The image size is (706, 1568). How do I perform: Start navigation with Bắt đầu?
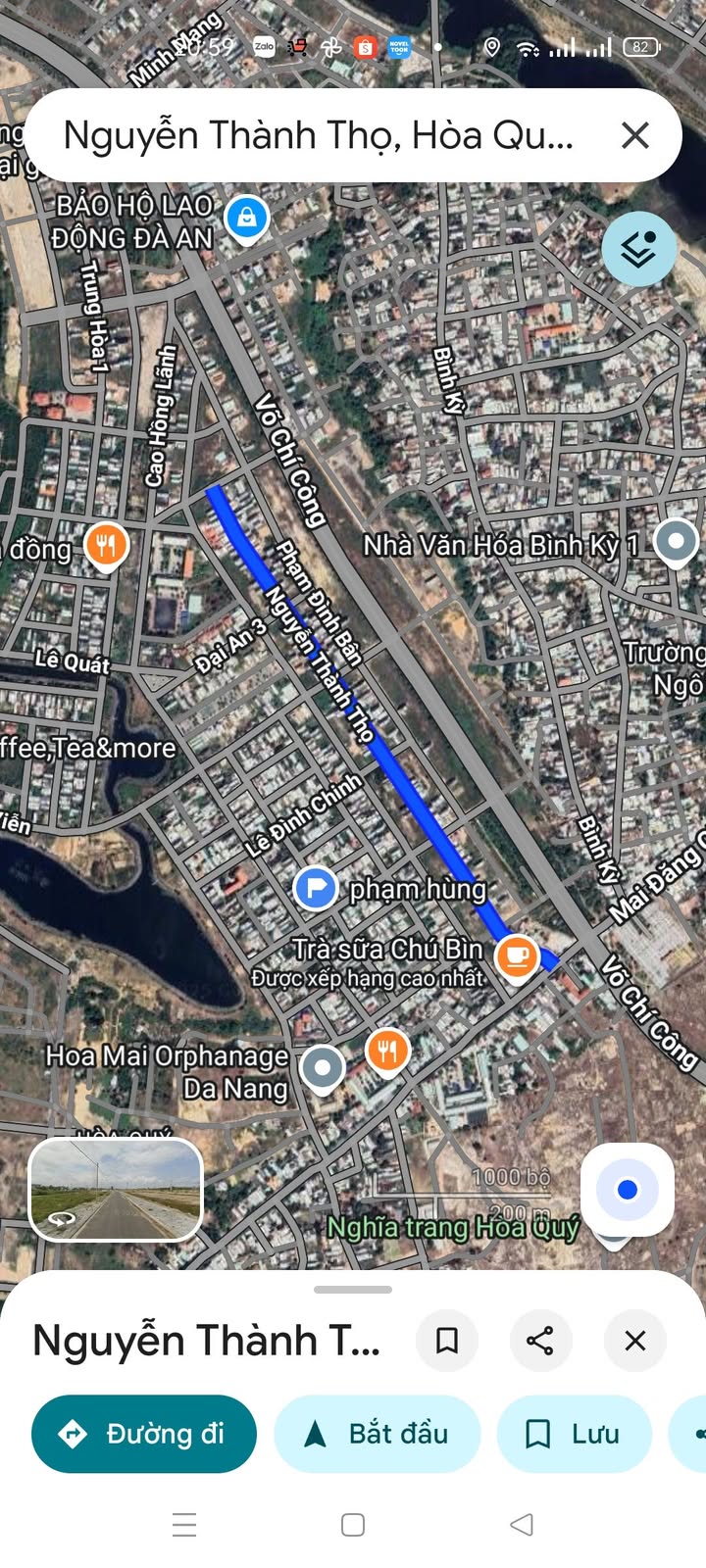378,1434
